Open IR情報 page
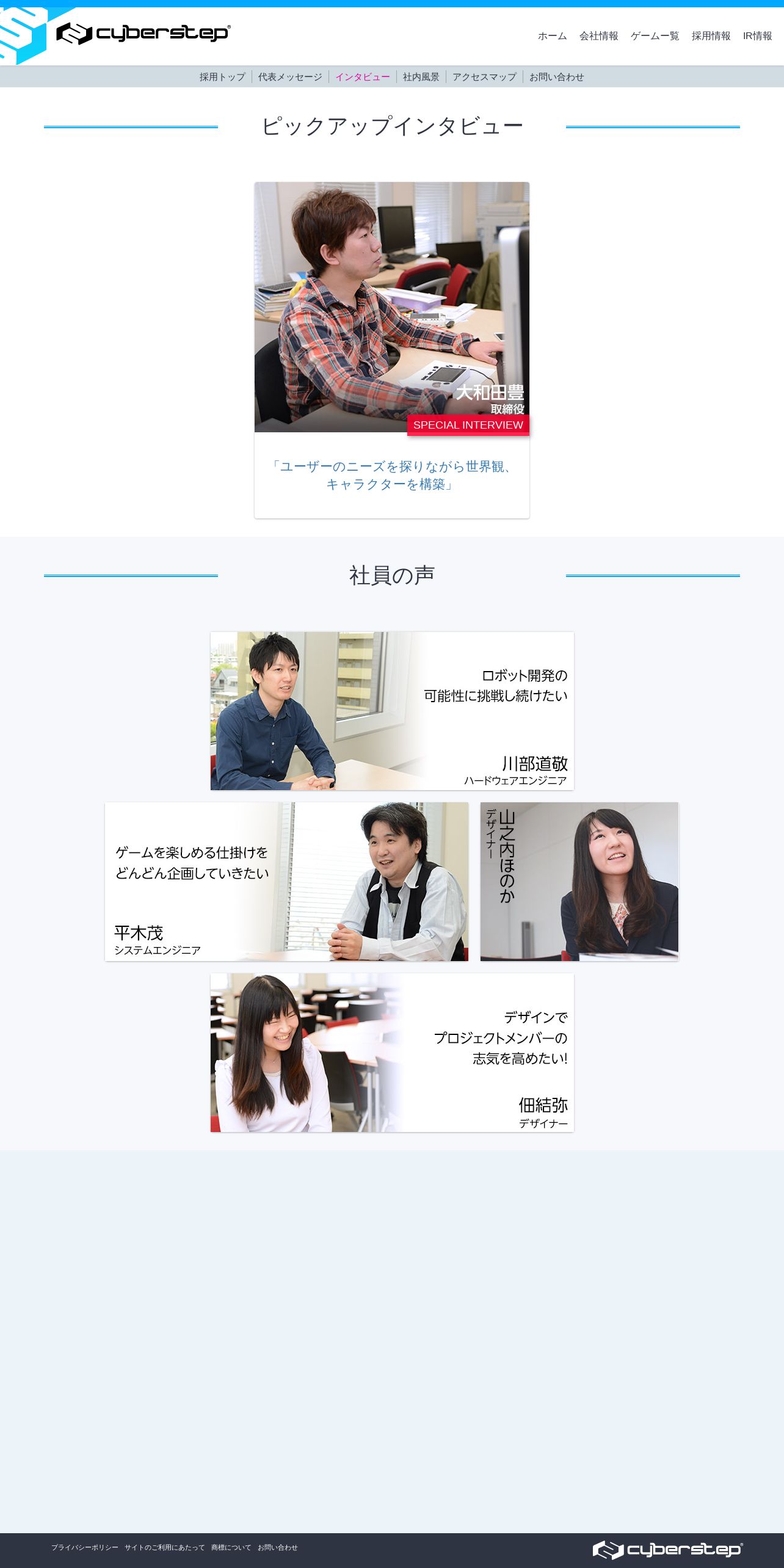 click(x=757, y=36)
